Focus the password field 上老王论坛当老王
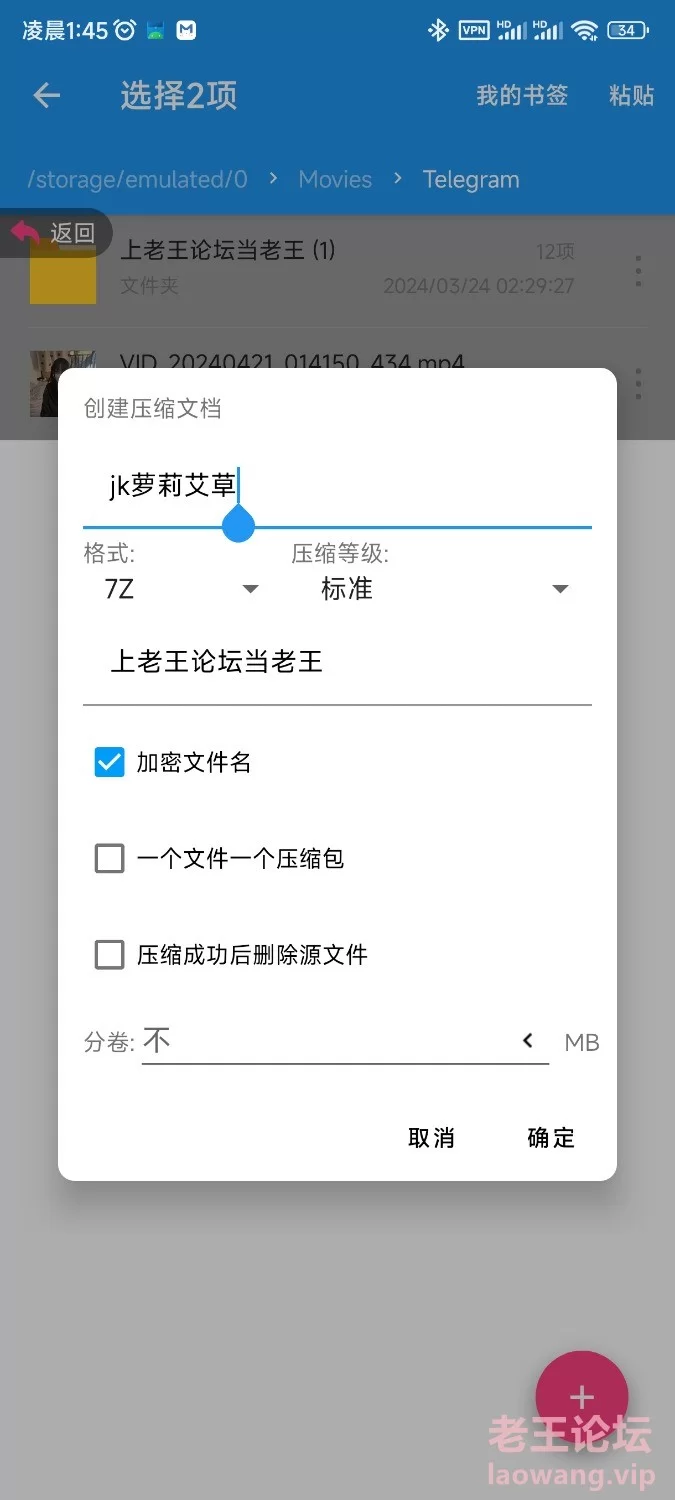The image size is (675, 1500). click(x=336, y=662)
